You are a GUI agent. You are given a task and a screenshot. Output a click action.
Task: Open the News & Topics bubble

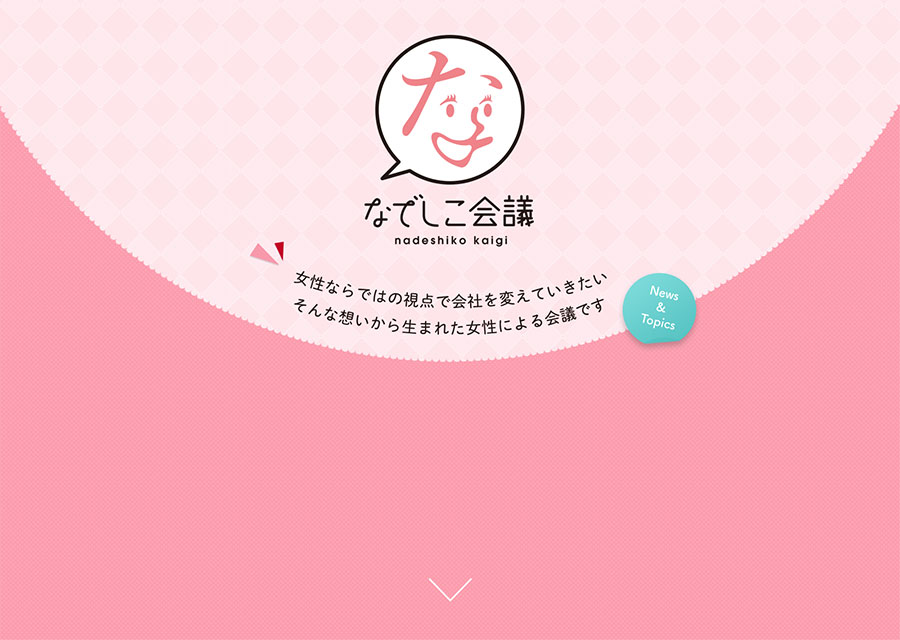click(x=659, y=308)
